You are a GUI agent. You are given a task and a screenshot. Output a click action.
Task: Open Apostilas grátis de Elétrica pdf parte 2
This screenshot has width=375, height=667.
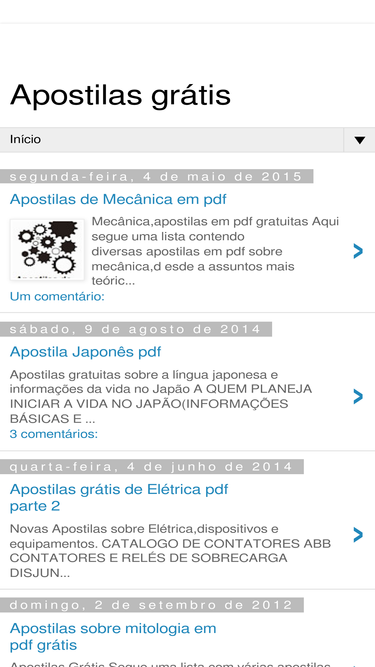point(119,498)
